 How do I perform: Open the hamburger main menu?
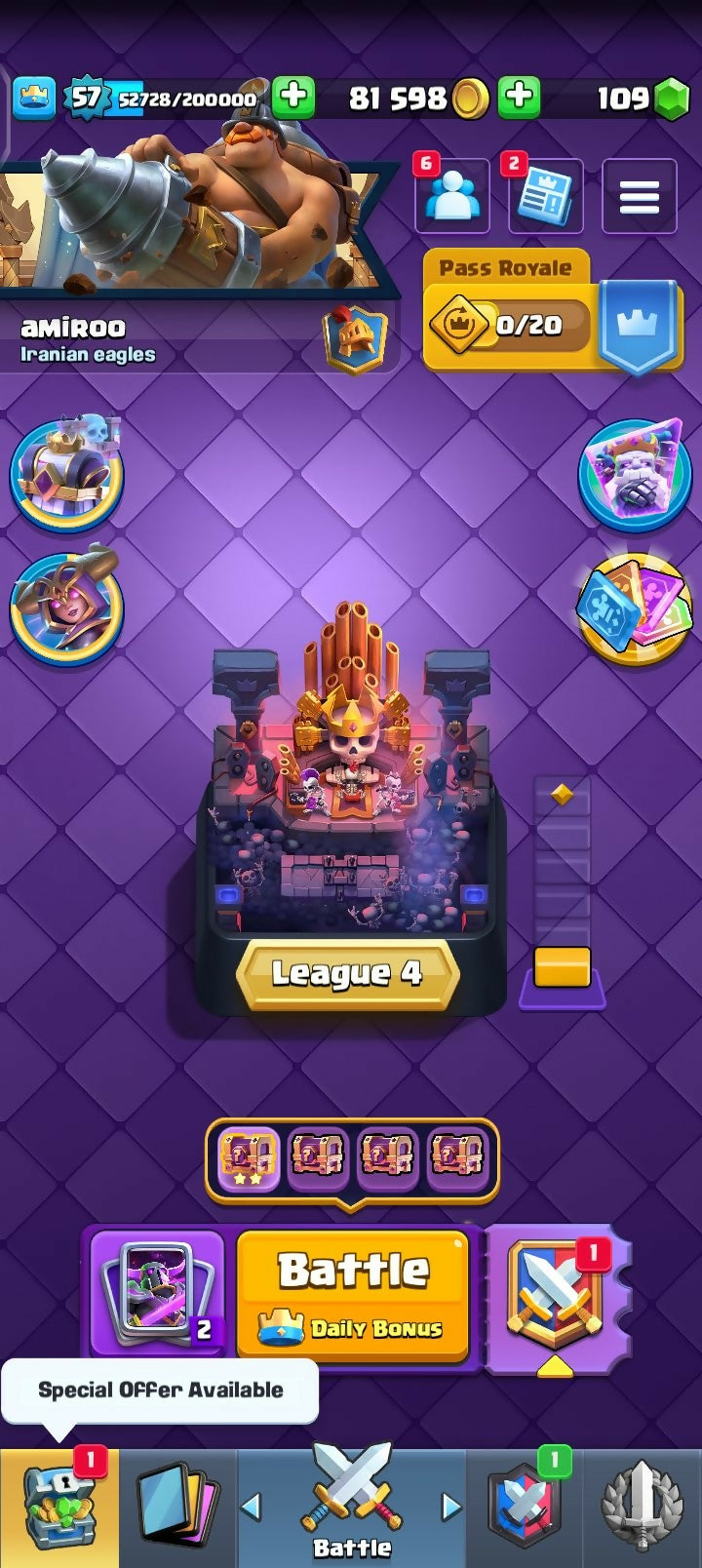(639, 196)
